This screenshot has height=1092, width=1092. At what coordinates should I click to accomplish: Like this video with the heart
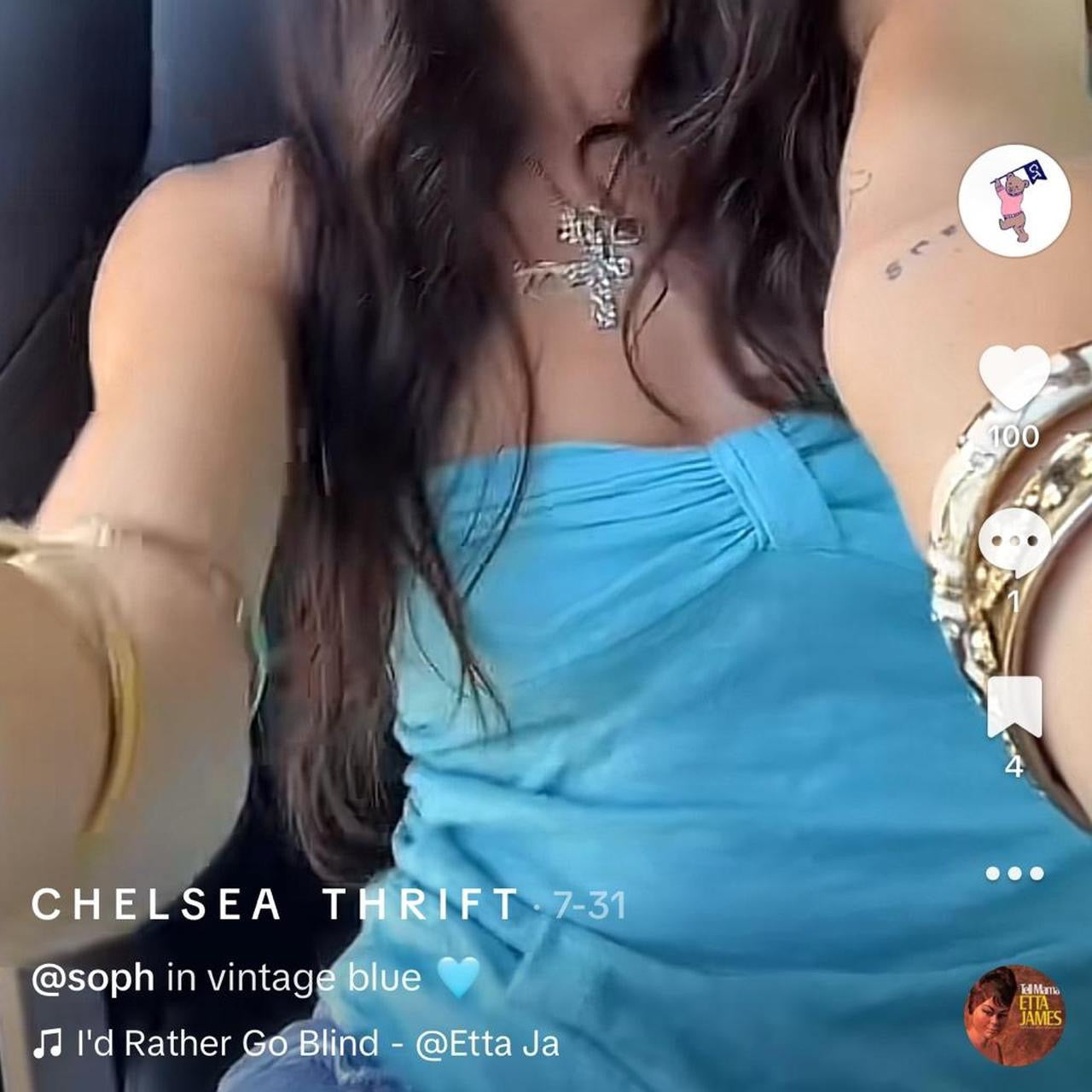click(1014, 378)
